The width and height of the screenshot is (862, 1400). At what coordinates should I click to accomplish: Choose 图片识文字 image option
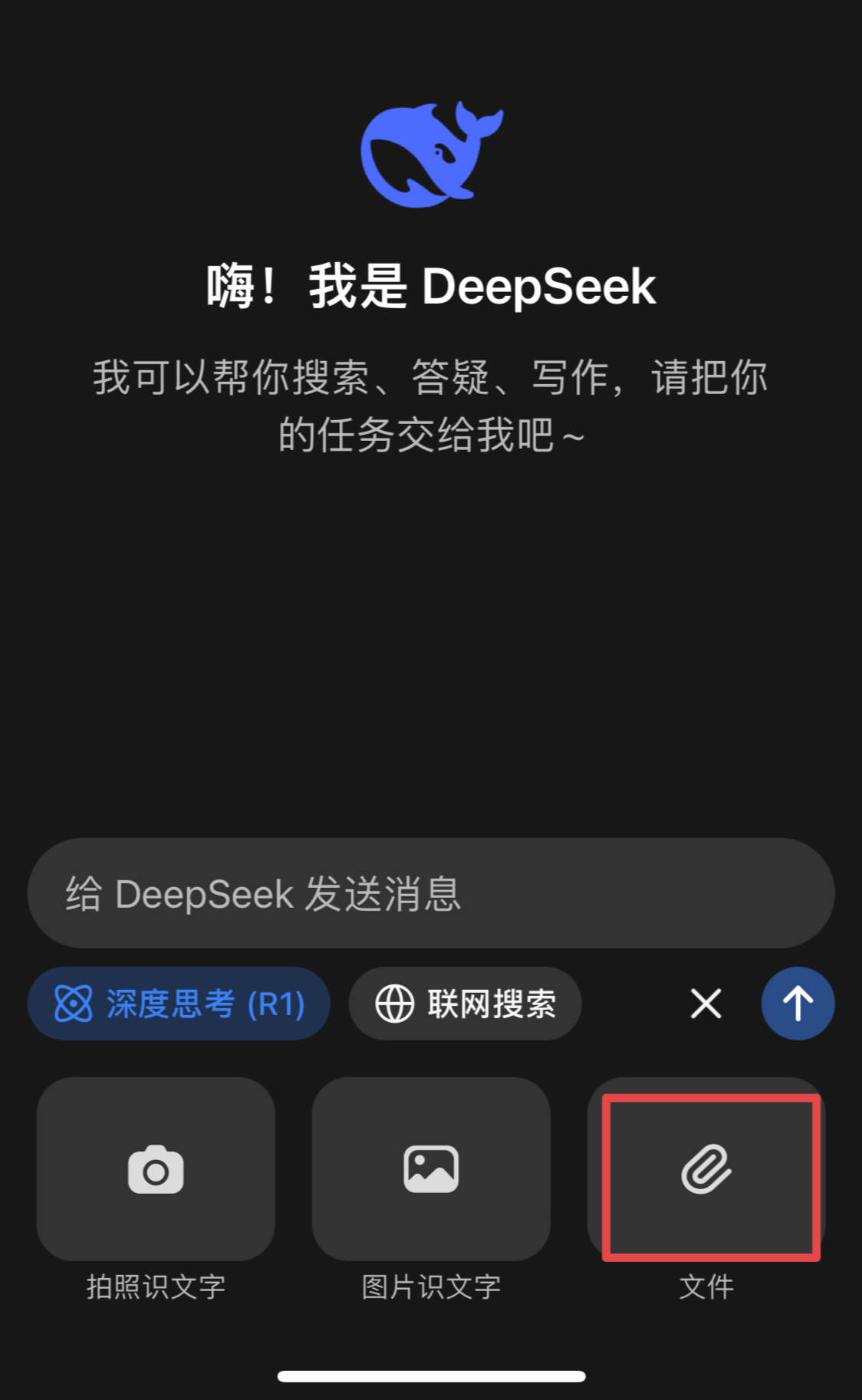point(431,1169)
